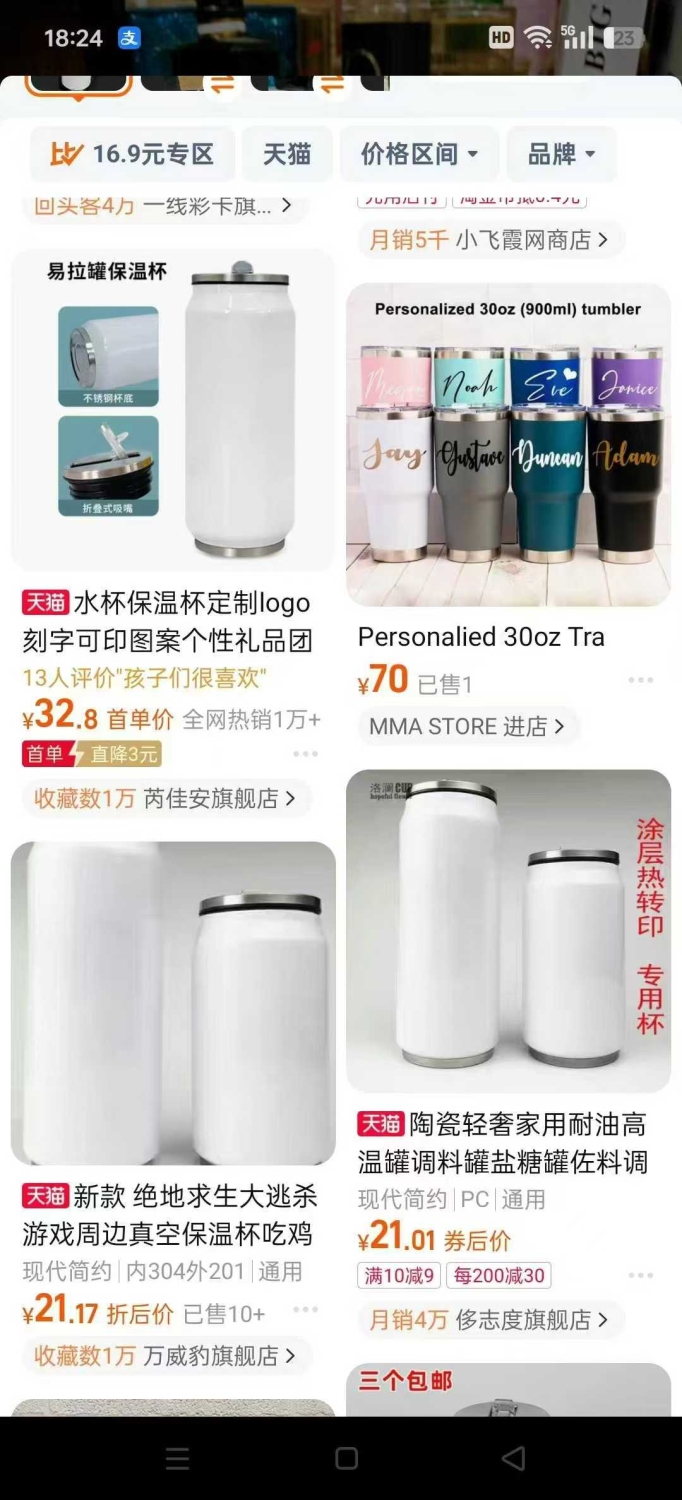Open more options for the ¥32.8 cup
The image size is (682, 1500).
click(x=306, y=754)
